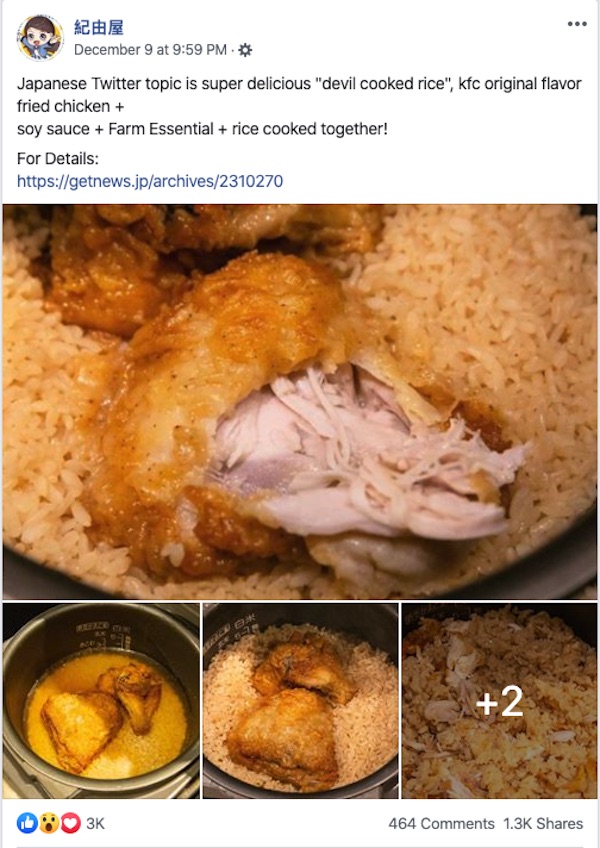Image resolution: width=600 pixels, height=848 pixels.
Task: View the photo of cooked chicken on rice
Action: click(300, 700)
